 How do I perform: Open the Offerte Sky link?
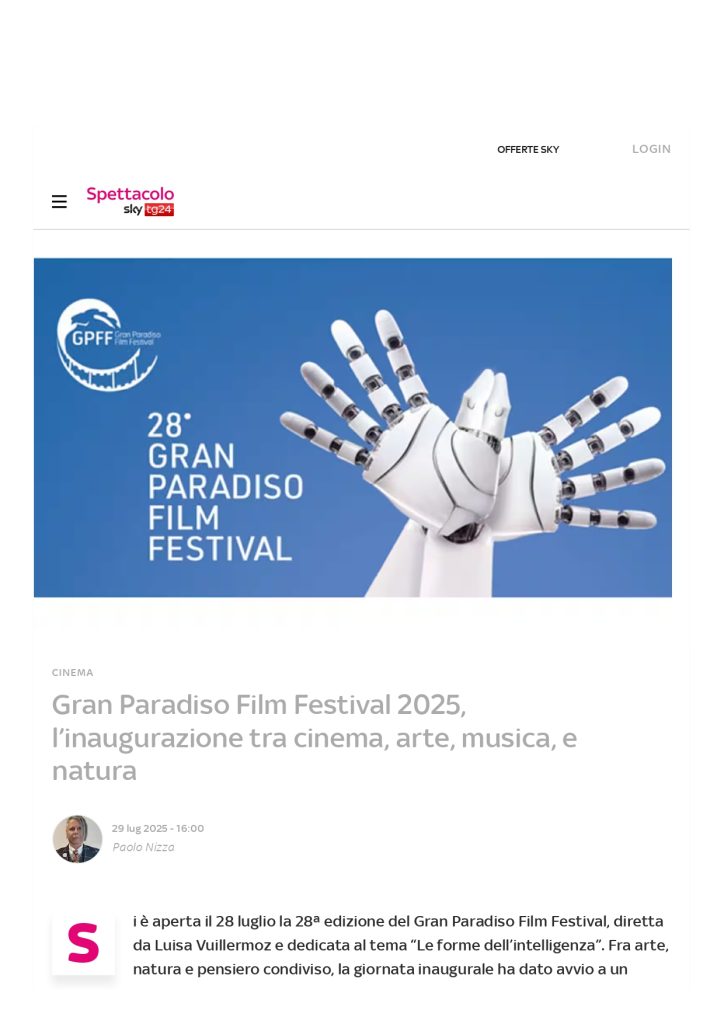(528, 150)
